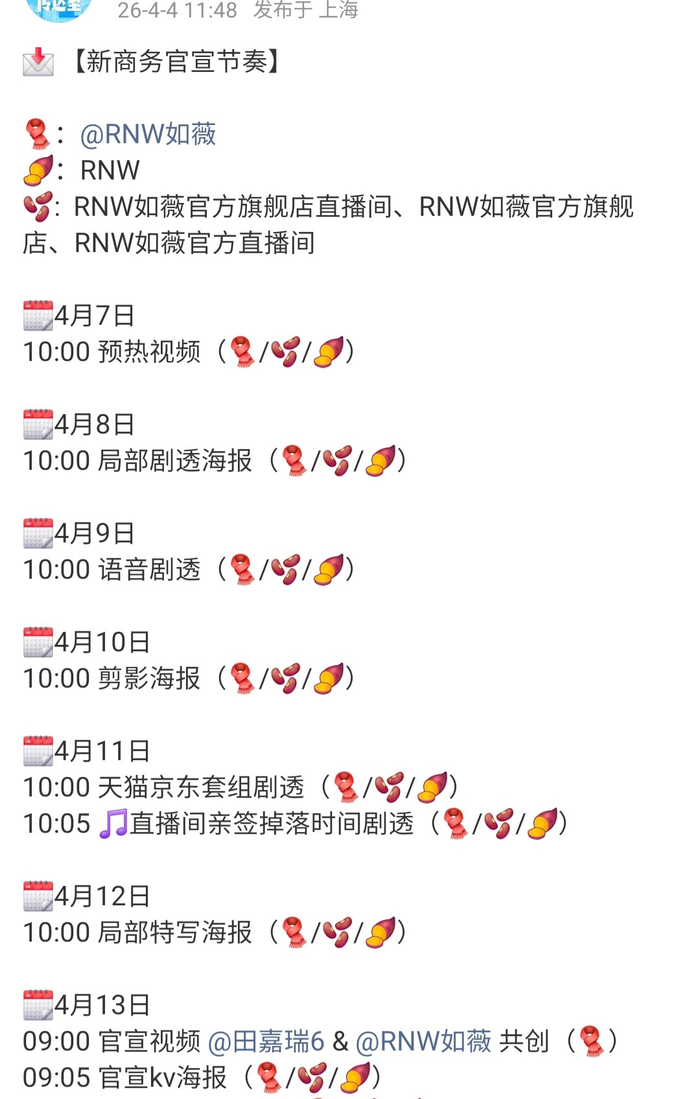
Task: Tap @RNW如薇 in the 官宣视频 line
Action: coord(423,1041)
